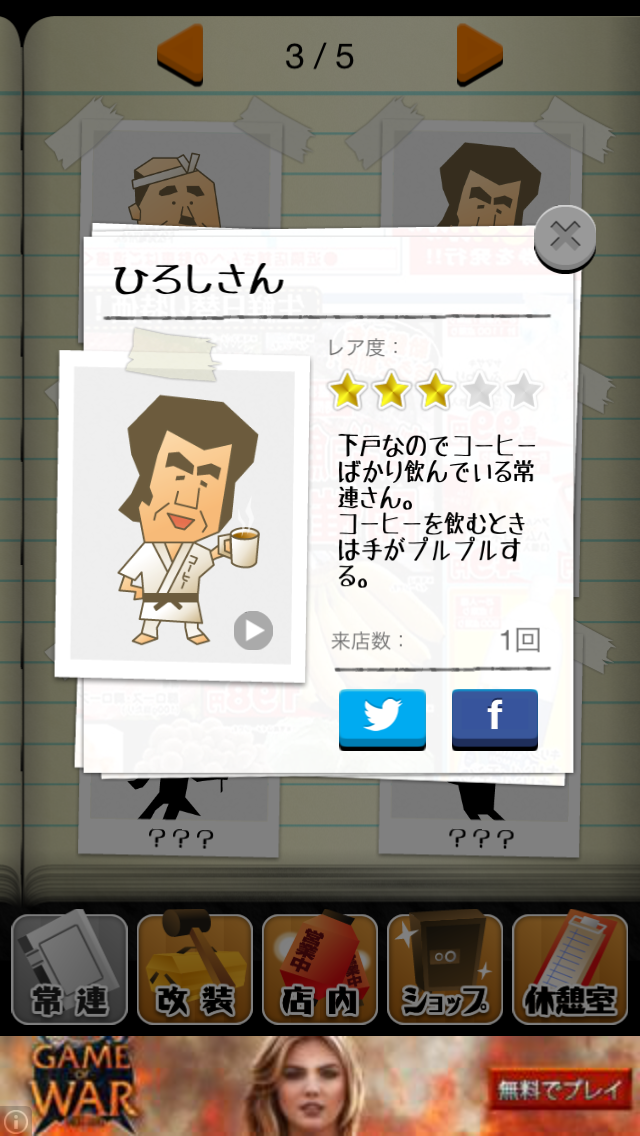Switch to the 休憩室 break room tab
The width and height of the screenshot is (640, 1136).
click(x=570, y=968)
